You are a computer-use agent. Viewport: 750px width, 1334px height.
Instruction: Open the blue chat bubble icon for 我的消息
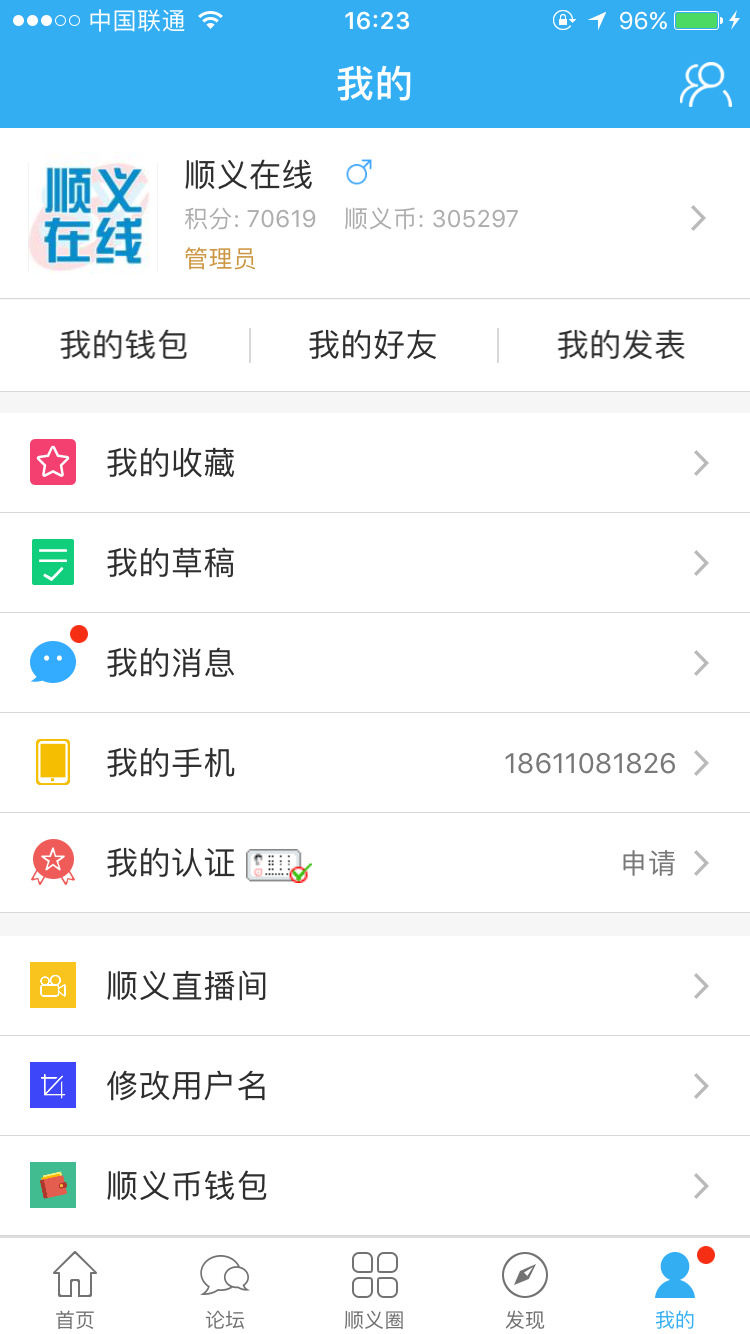(x=52, y=662)
